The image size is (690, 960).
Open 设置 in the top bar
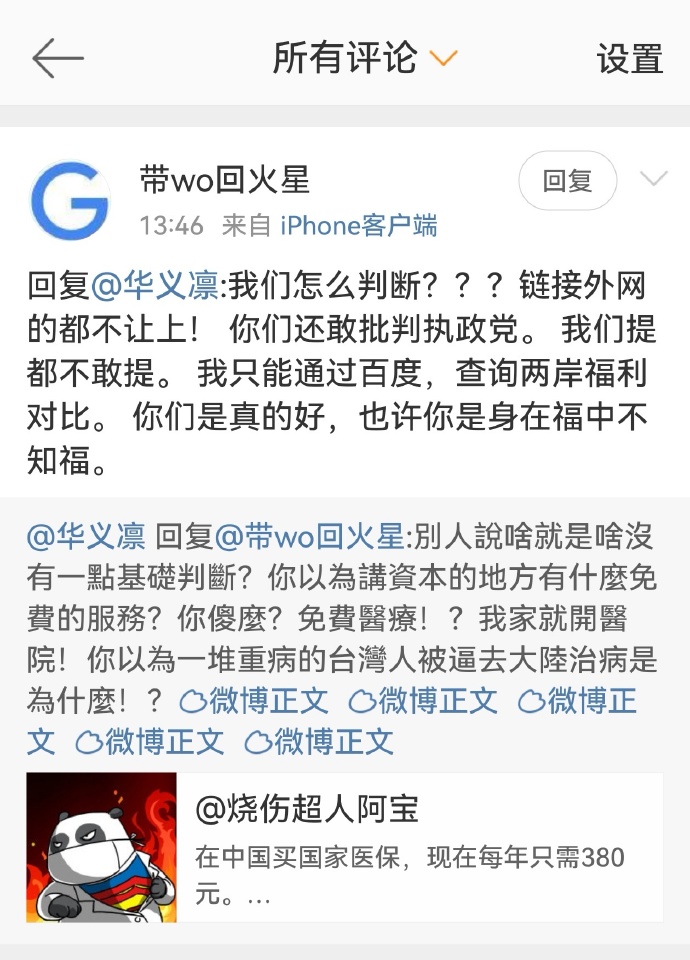pyautogui.click(x=630, y=59)
